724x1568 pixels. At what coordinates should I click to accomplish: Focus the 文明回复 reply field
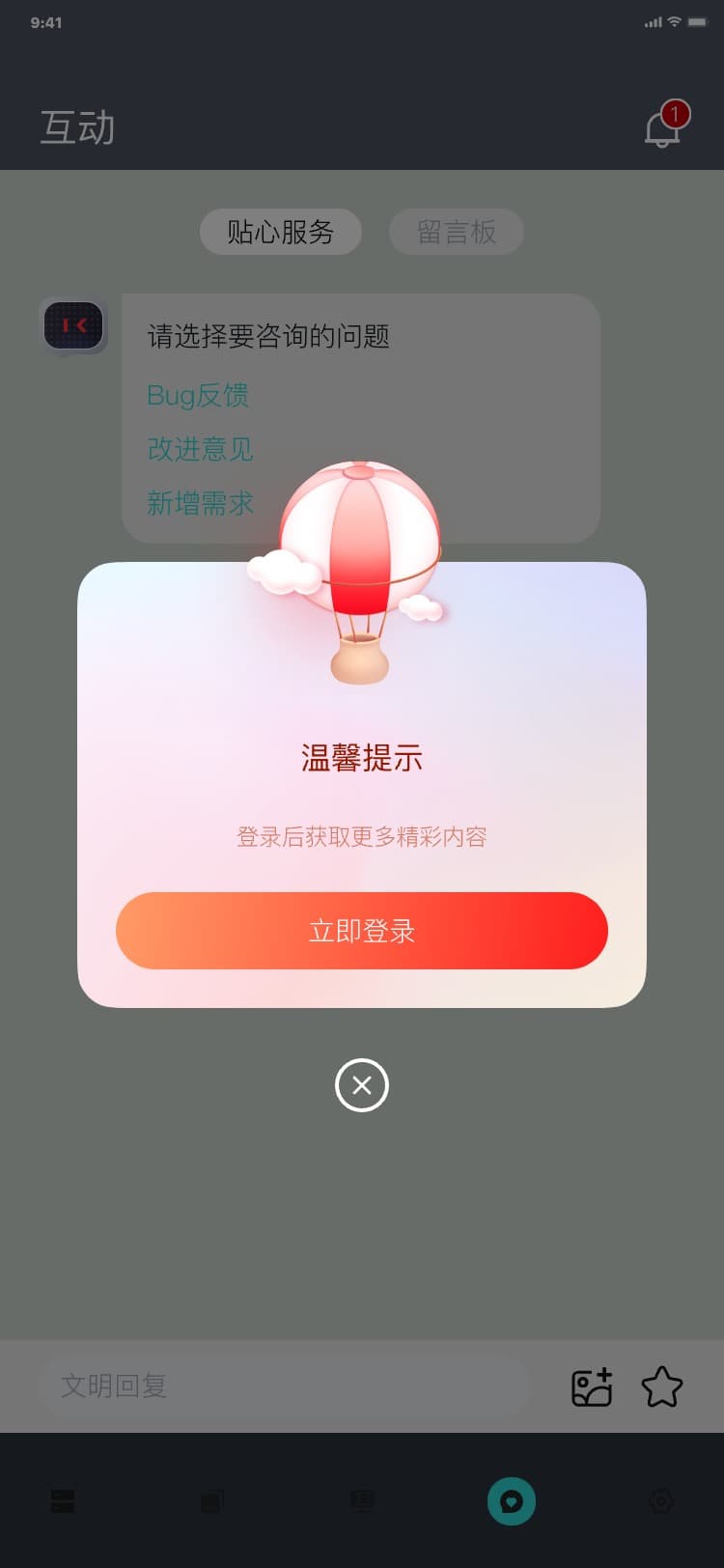coord(282,1386)
